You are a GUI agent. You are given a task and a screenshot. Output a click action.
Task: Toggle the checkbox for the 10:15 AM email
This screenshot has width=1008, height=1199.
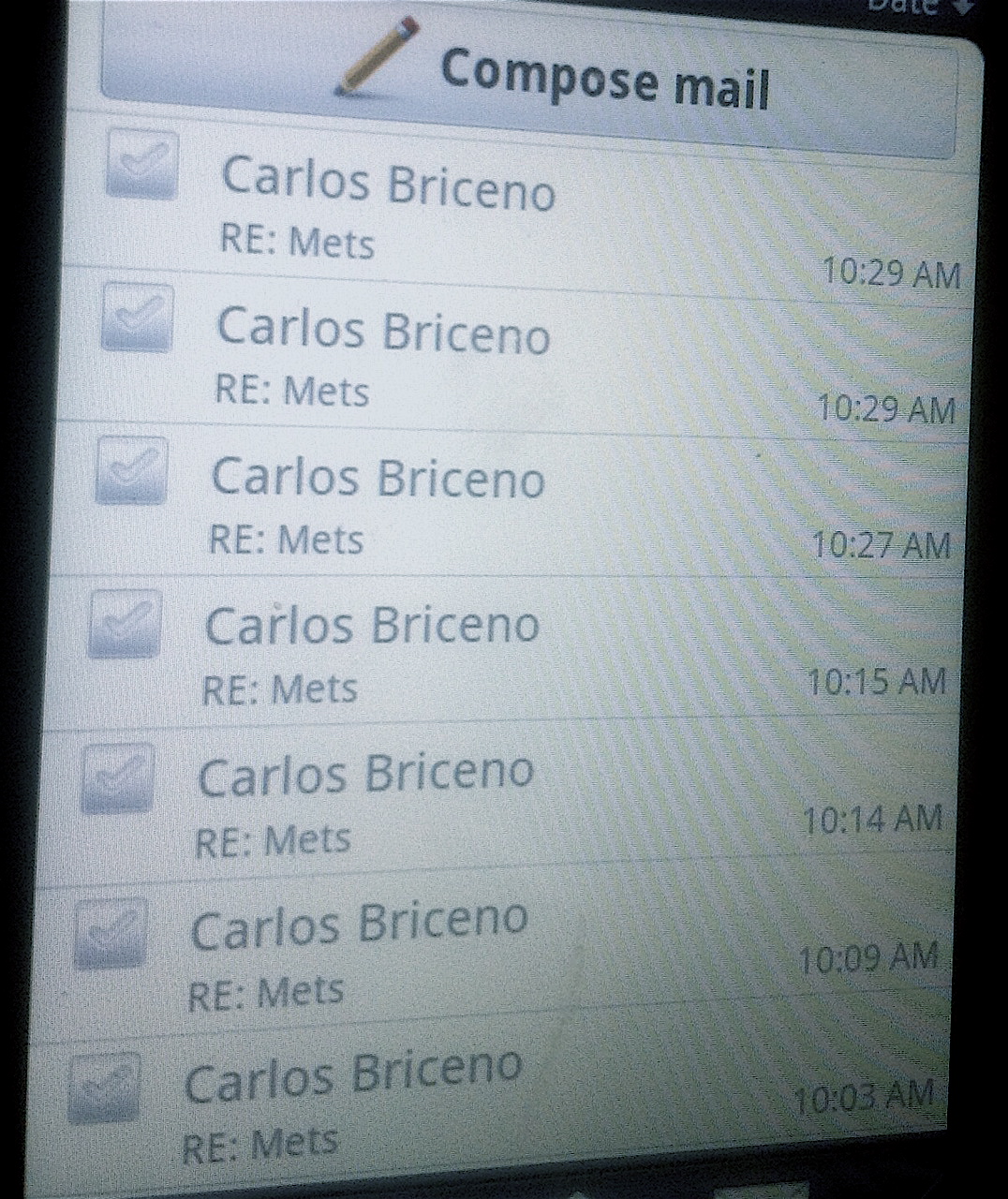point(124,623)
